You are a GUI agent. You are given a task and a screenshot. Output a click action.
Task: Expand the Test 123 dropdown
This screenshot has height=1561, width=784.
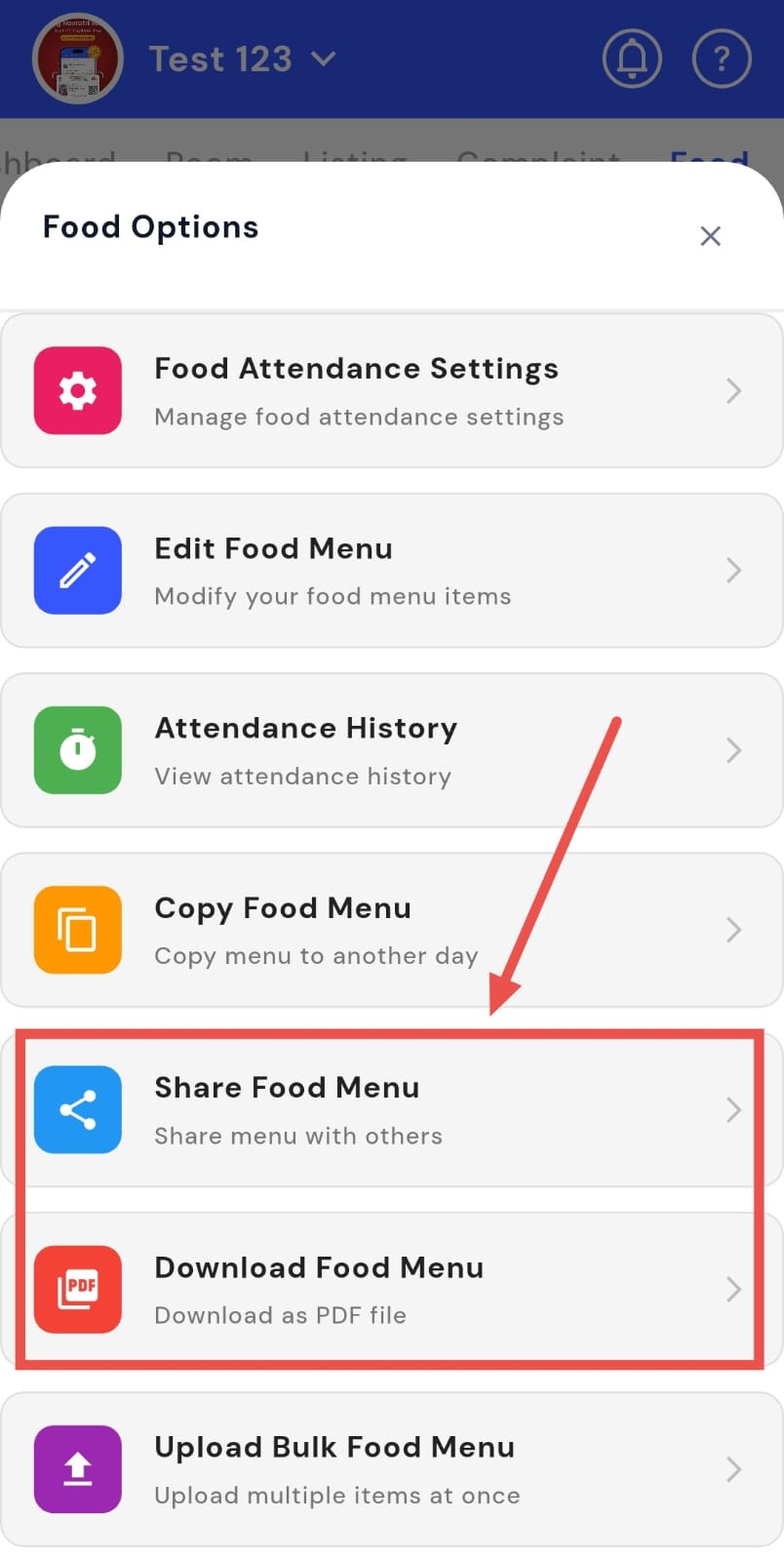(242, 60)
